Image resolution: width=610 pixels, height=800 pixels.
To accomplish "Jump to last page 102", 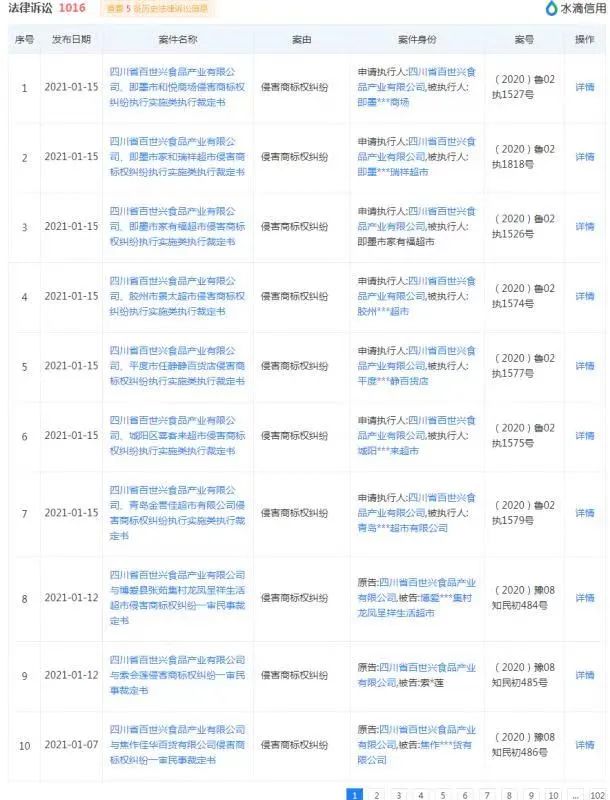I will point(597,795).
